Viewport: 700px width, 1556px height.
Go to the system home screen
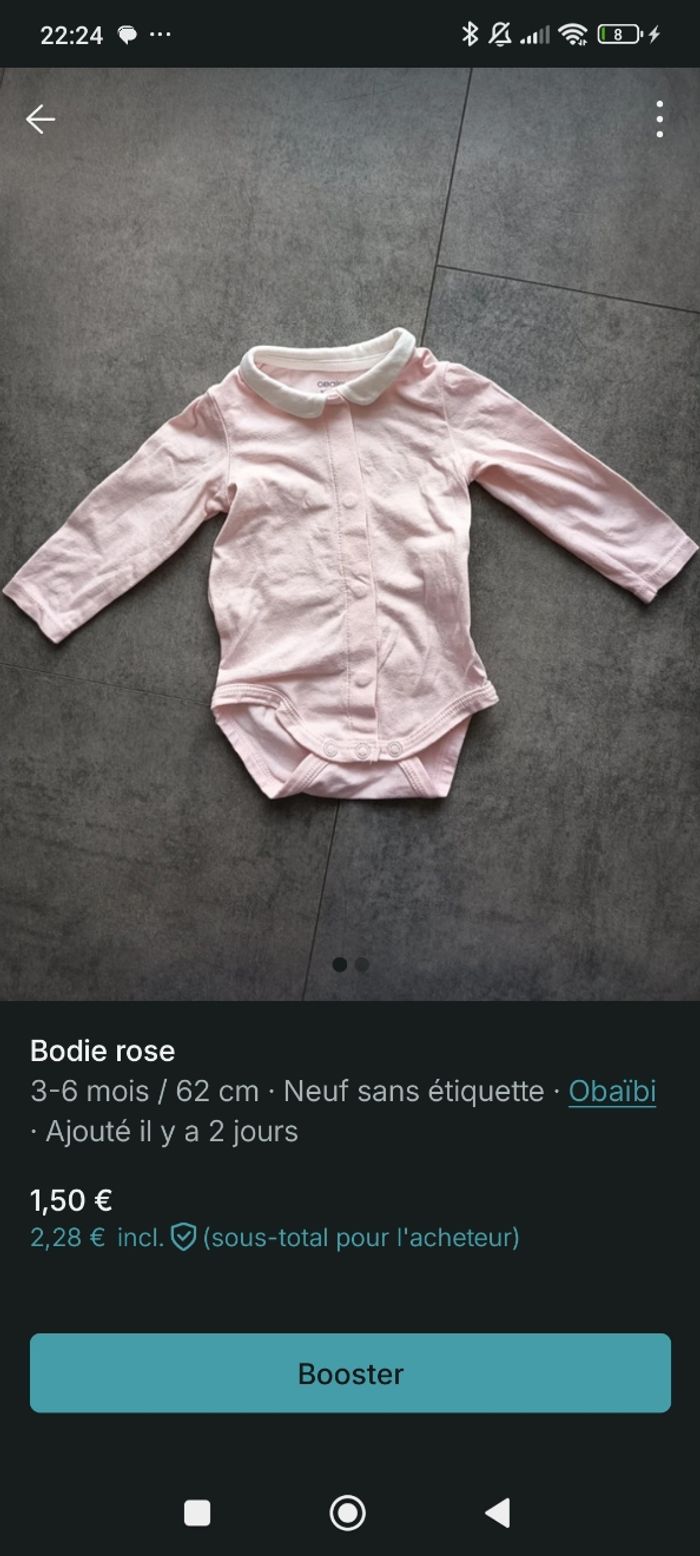[348, 1513]
